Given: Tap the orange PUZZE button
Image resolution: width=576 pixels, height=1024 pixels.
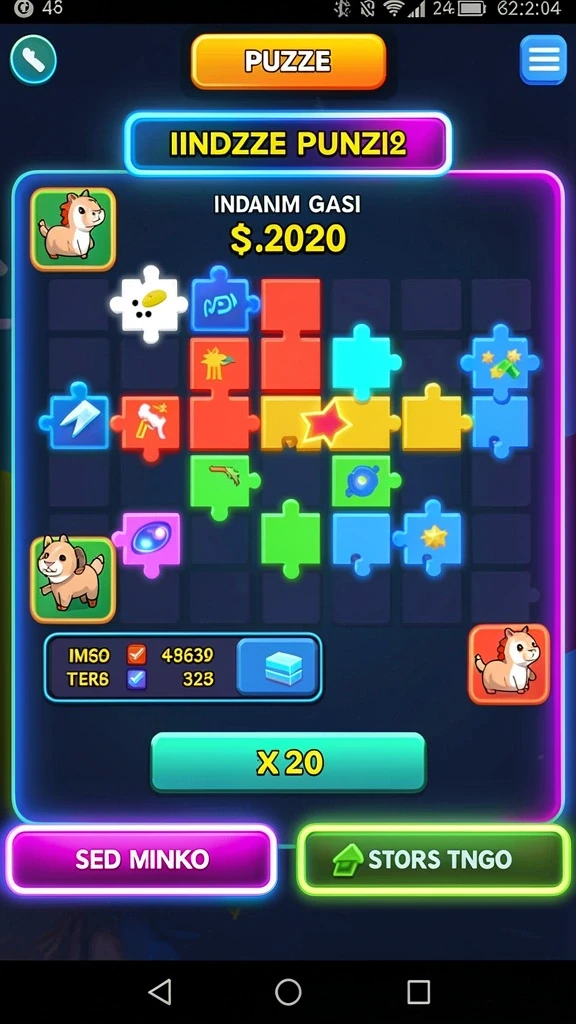Looking at the screenshot, I should [288, 62].
